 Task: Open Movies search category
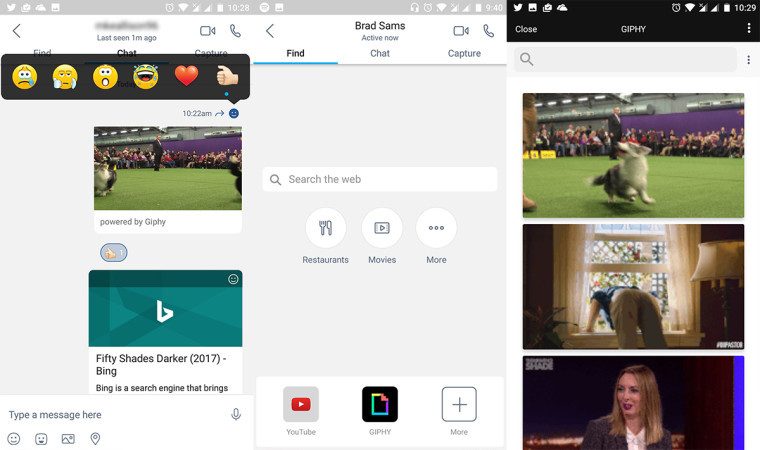(x=381, y=228)
